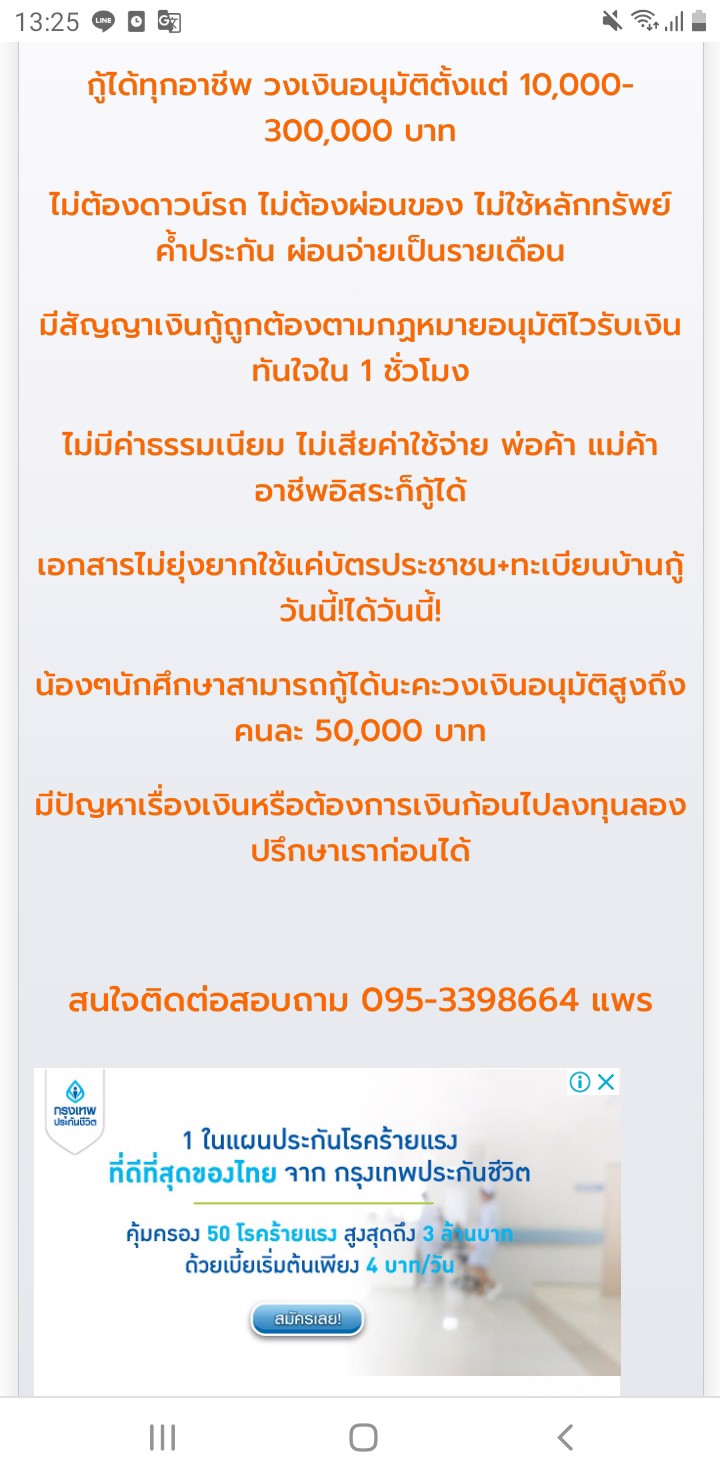The image size is (720, 1480).
Task: Go back with the system back button
Action: click(565, 1438)
